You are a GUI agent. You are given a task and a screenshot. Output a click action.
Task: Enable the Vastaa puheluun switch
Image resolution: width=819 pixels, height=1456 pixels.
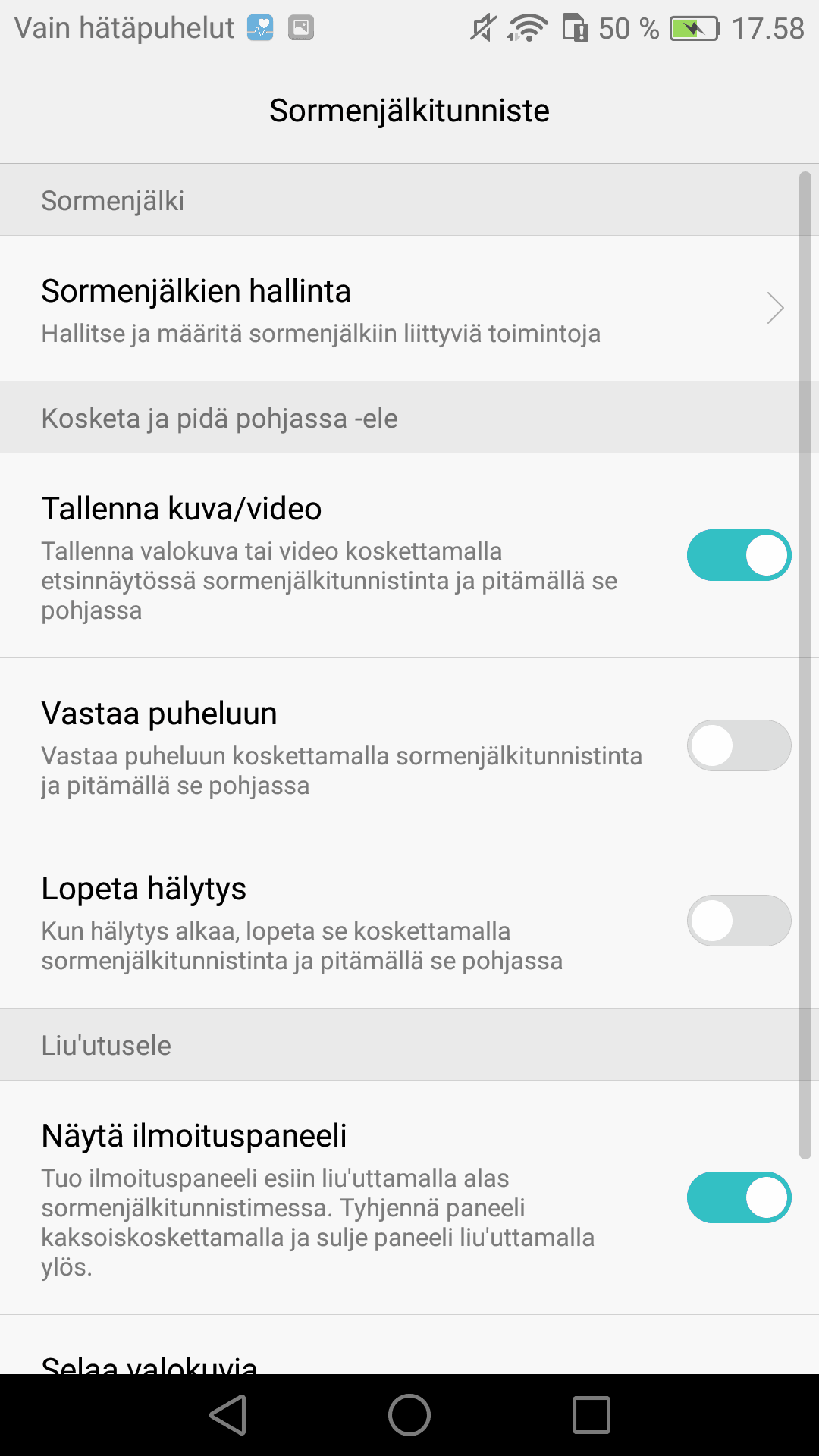point(739,745)
